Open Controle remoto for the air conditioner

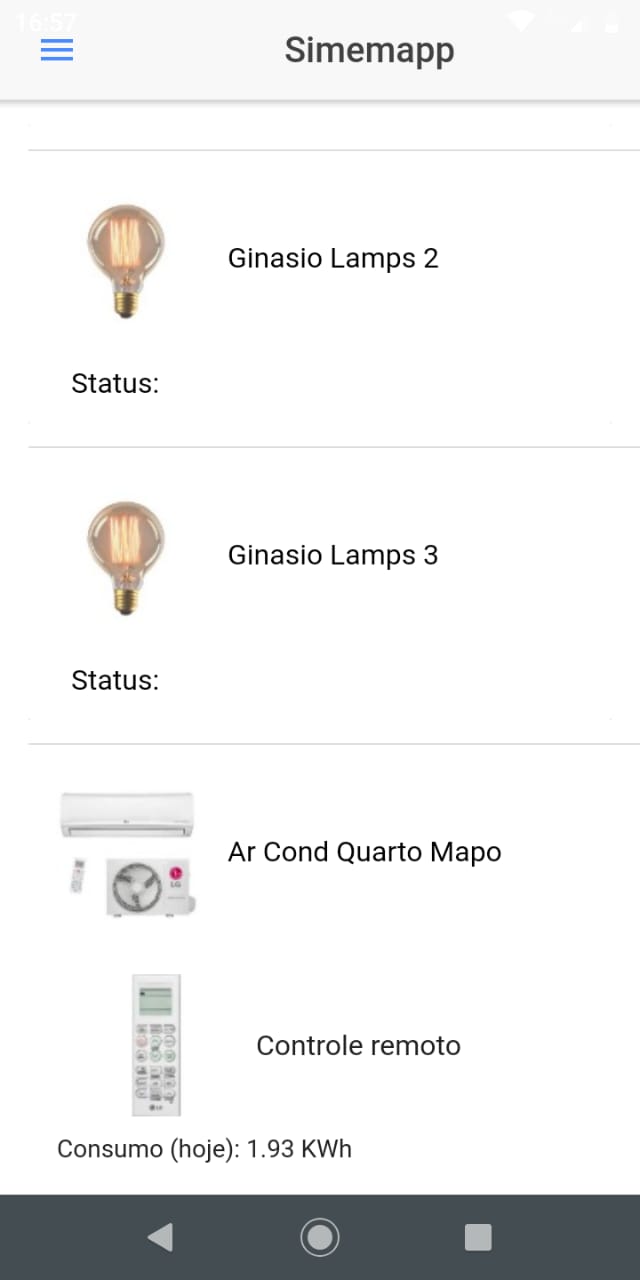point(358,1045)
